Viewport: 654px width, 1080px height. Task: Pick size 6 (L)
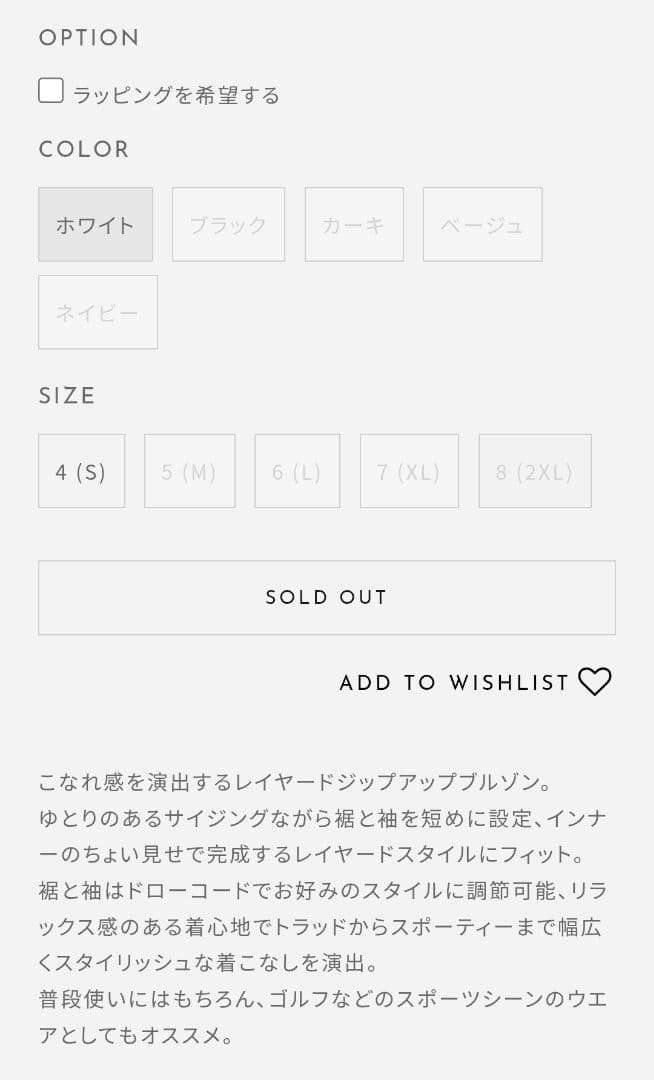coord(297,471)
